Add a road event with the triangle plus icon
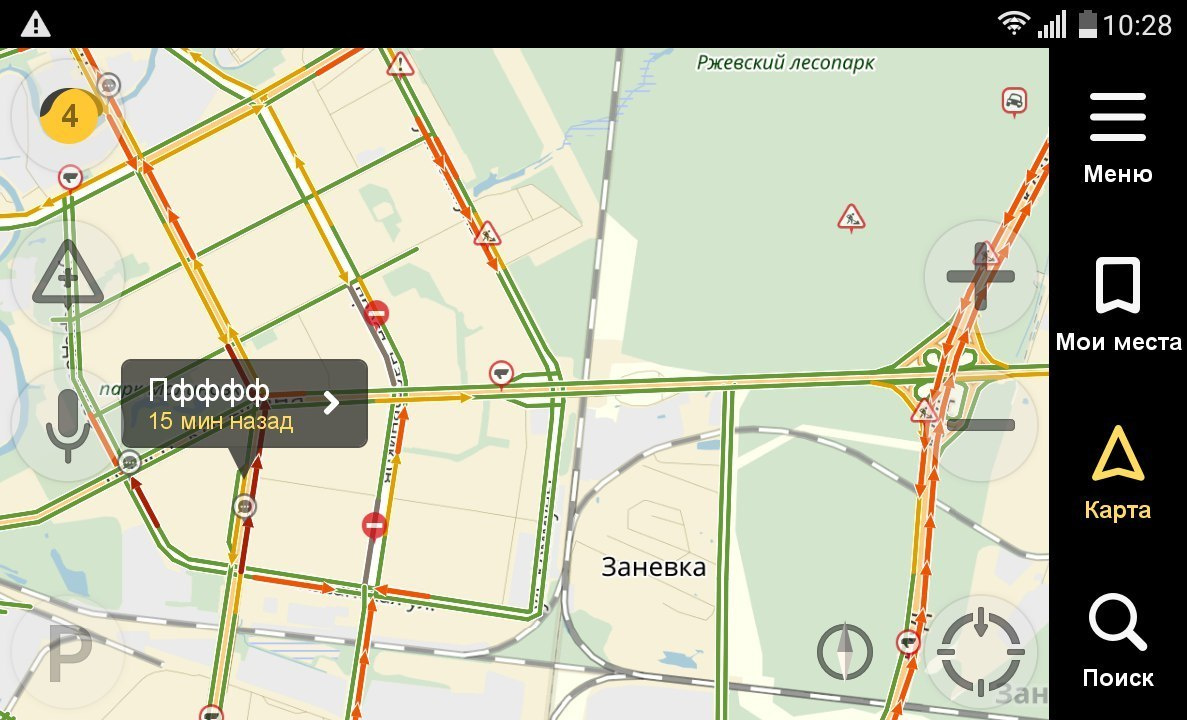The height and width of the screenshot is (720, 1187). coord(67,274)
